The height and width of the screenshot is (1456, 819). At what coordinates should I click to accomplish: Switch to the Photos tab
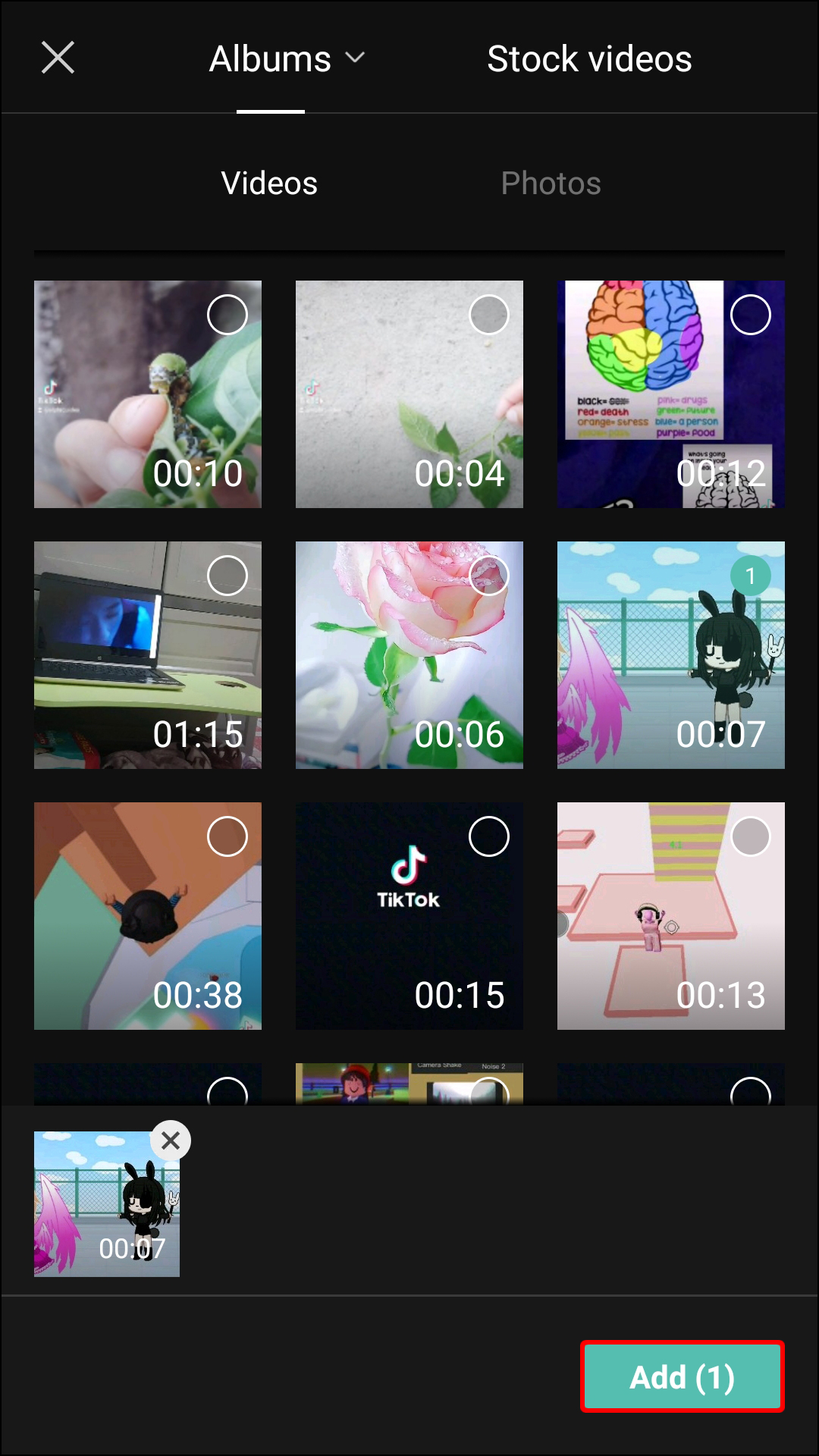click(x=551, y=184)
